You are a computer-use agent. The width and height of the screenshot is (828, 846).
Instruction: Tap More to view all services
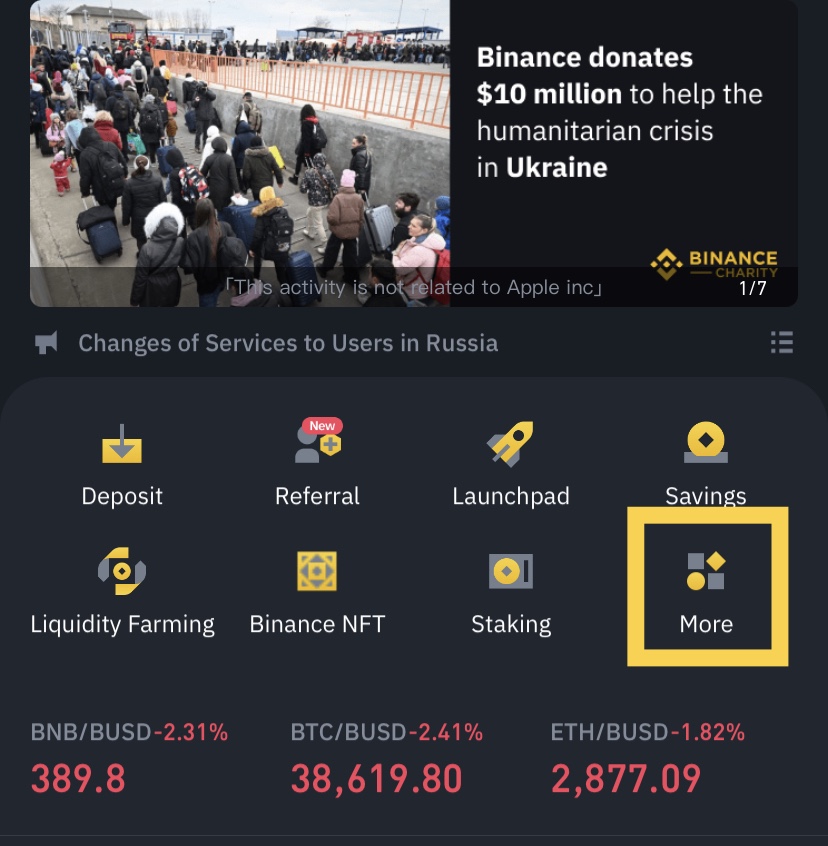coord(706,592)
